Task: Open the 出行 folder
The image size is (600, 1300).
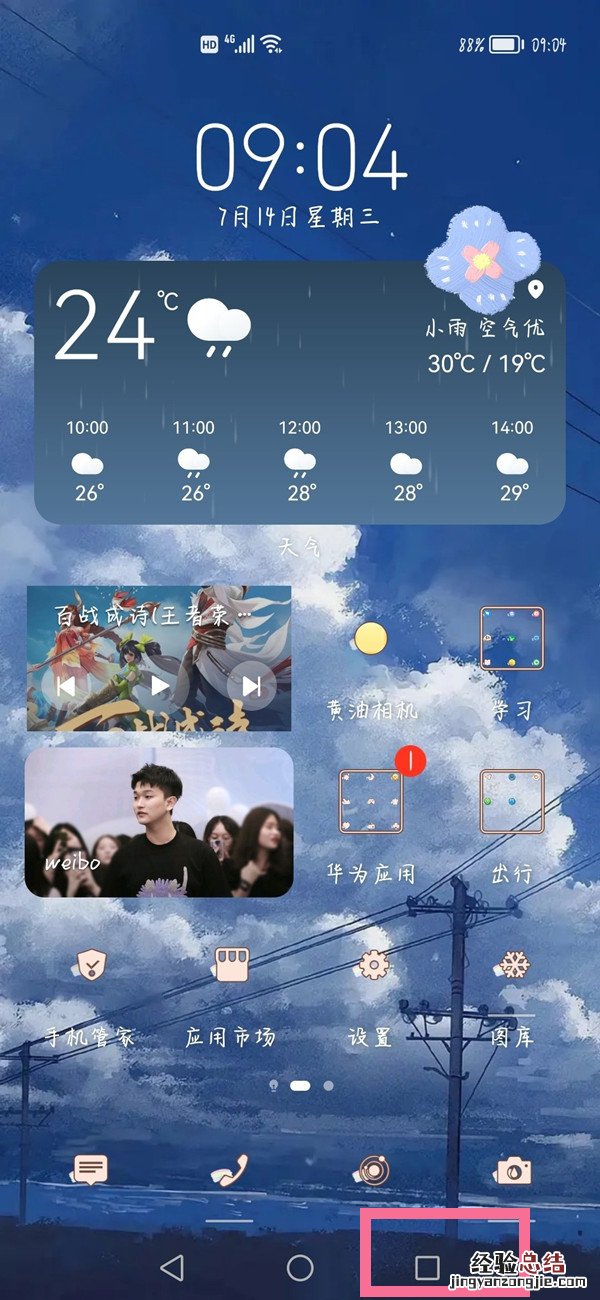Action: [511, 802]
